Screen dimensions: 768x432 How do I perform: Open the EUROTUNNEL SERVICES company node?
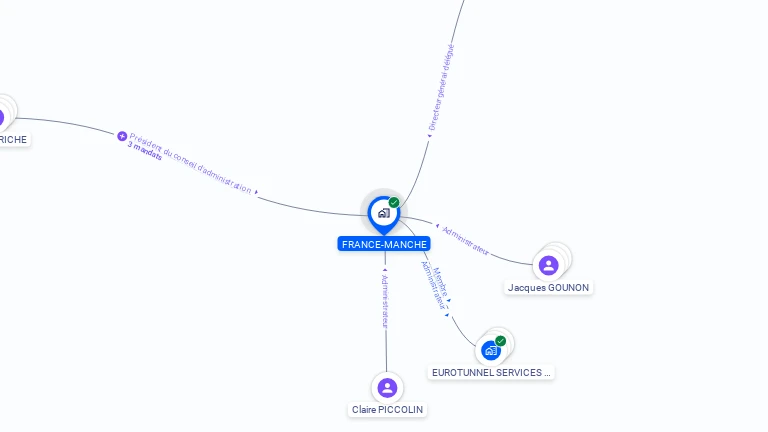click(x=490, y=350)
